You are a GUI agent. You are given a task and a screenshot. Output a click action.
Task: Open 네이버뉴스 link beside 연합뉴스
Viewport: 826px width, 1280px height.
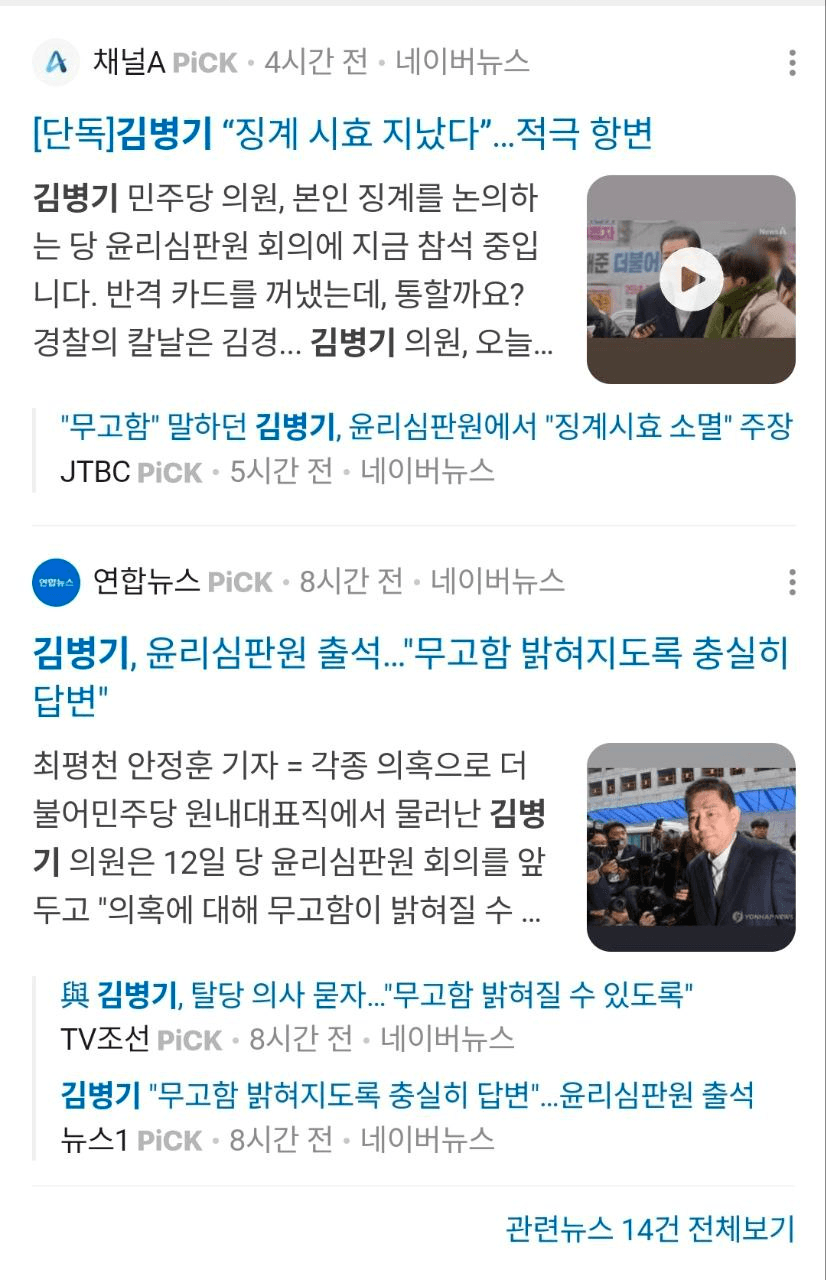497,581
